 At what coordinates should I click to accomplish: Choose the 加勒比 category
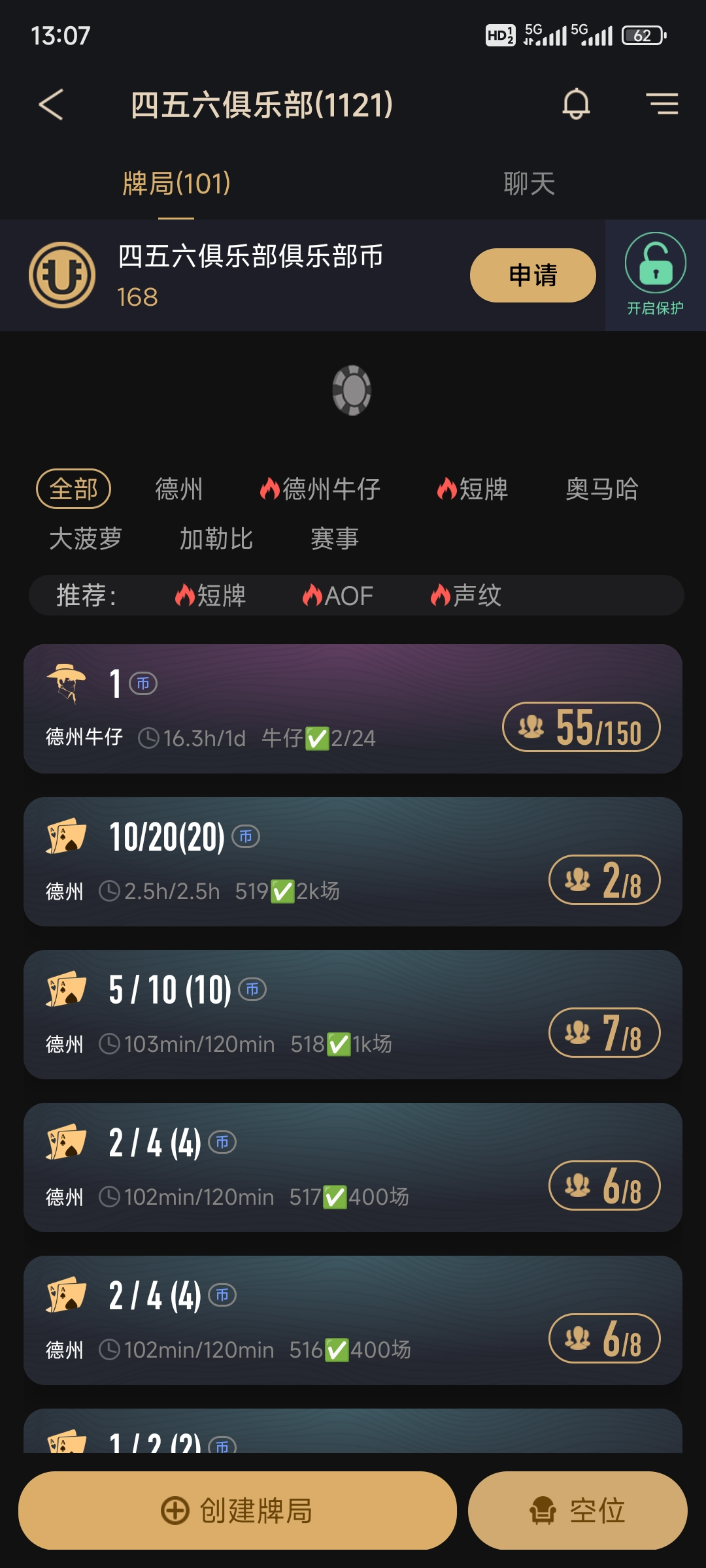tap(216, 539)
